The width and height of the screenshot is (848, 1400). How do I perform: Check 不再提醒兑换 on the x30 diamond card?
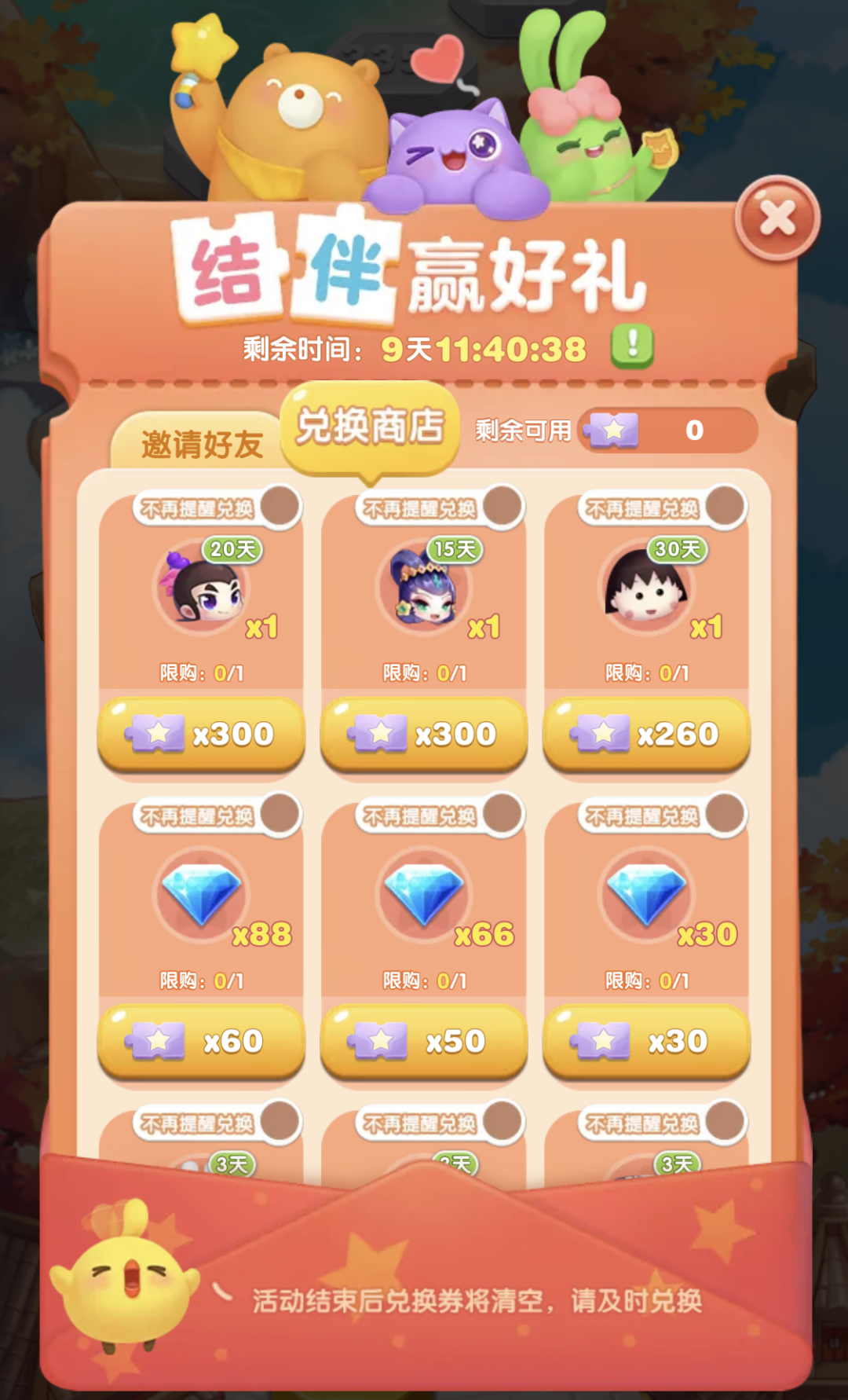pyautogui.click(x=726, y=816)
